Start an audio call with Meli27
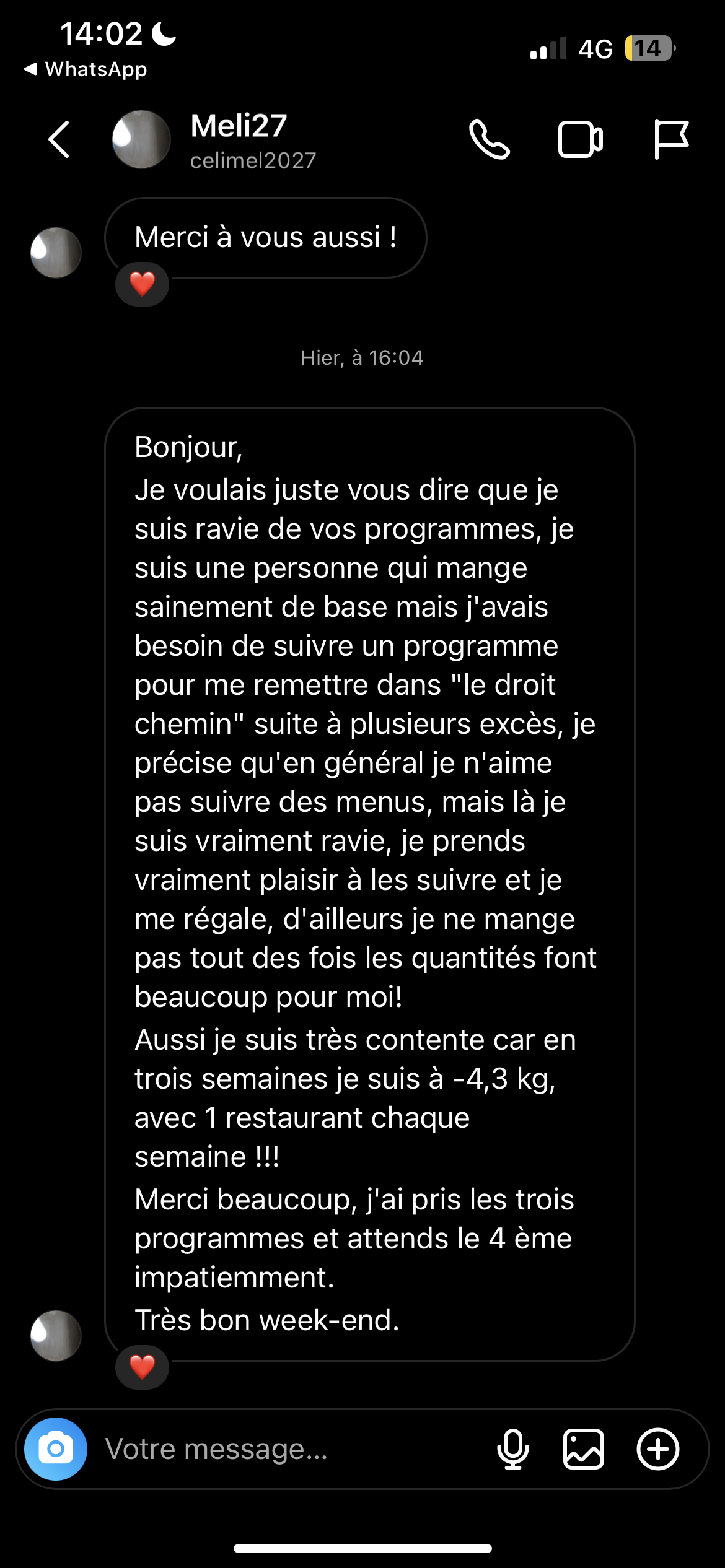The image size is (725, 1568). [490, 140]
